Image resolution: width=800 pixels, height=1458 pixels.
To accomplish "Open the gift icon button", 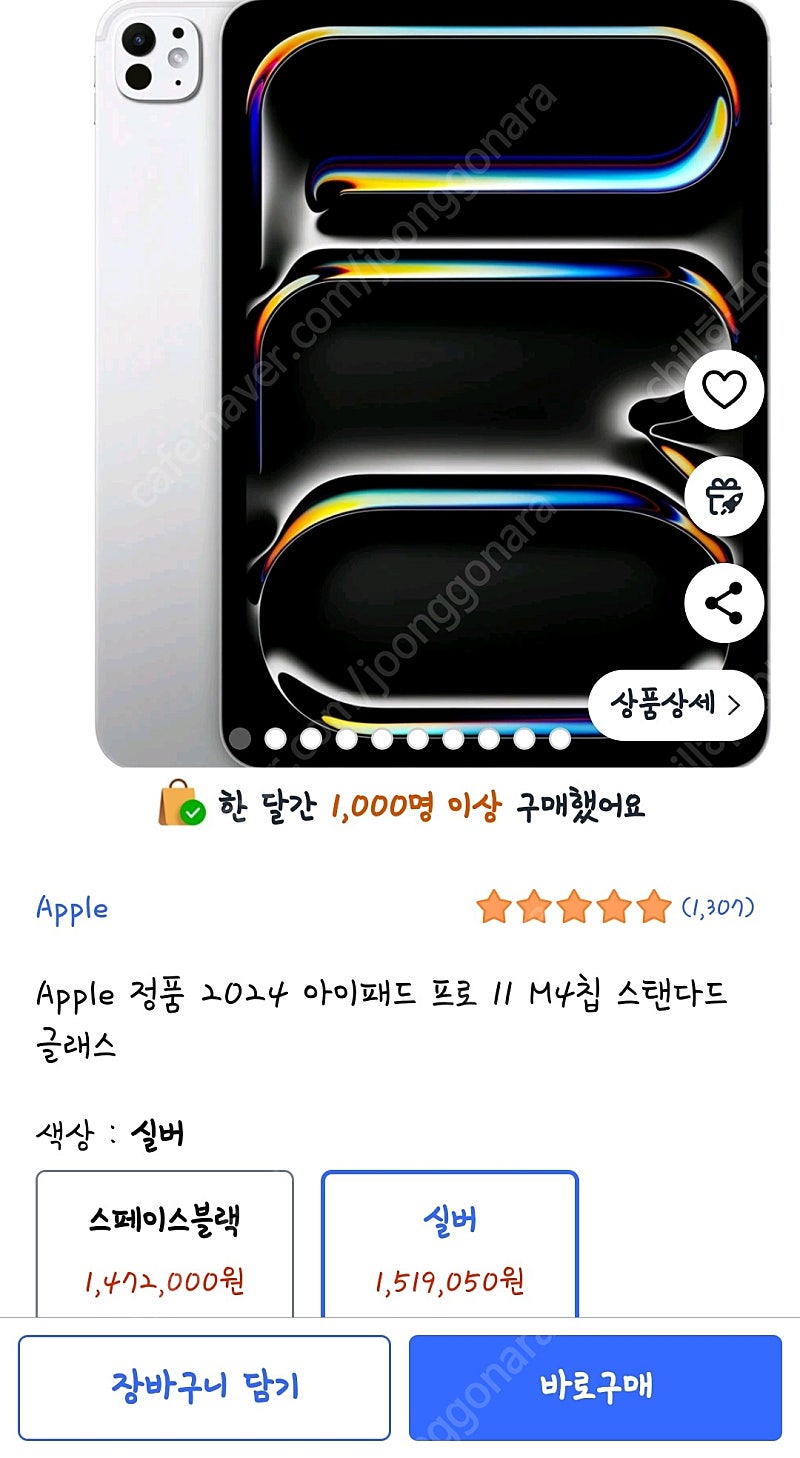I will click(x=724, y=497).
